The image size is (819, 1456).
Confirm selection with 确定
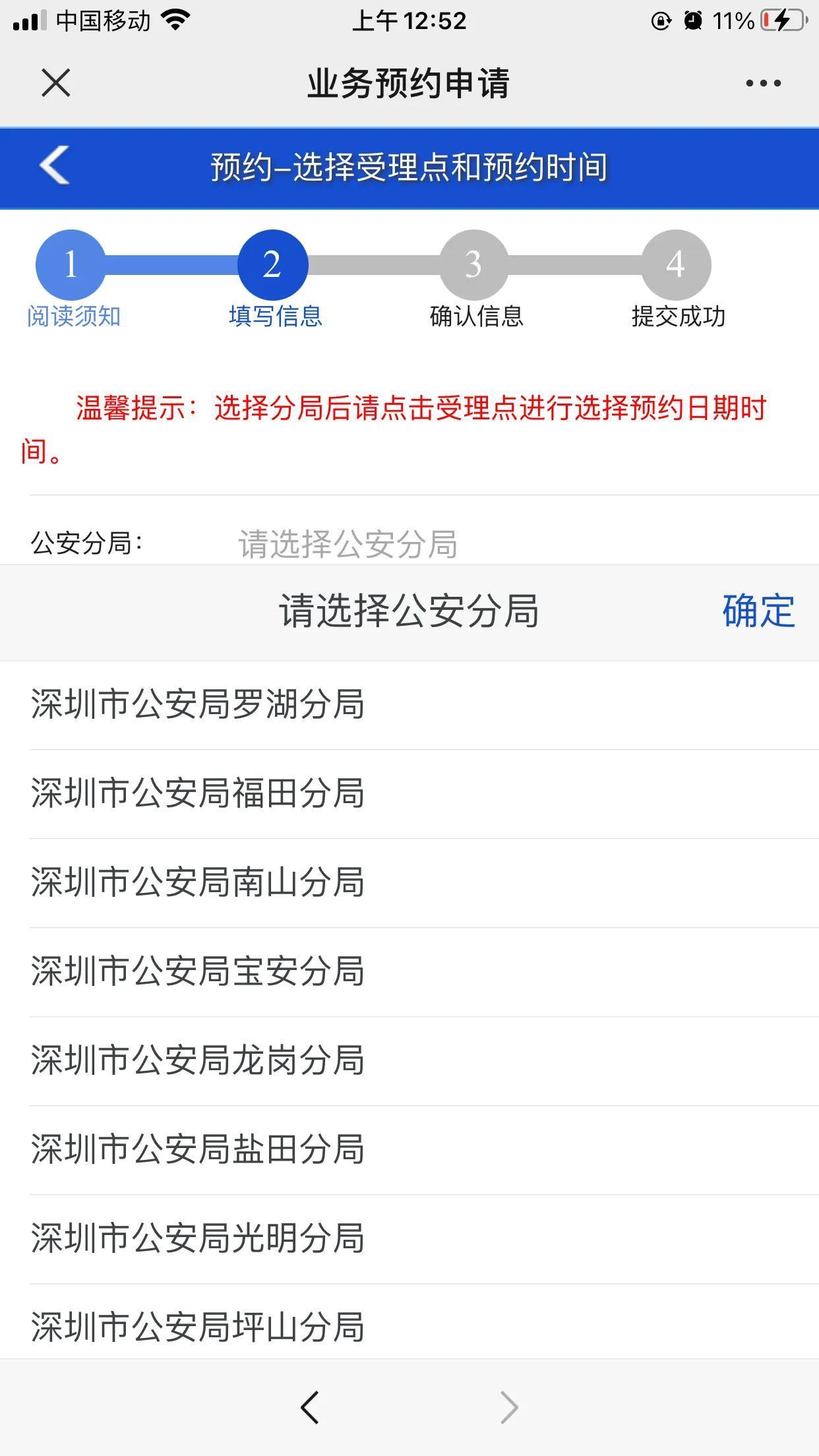(x=758, y=611)
